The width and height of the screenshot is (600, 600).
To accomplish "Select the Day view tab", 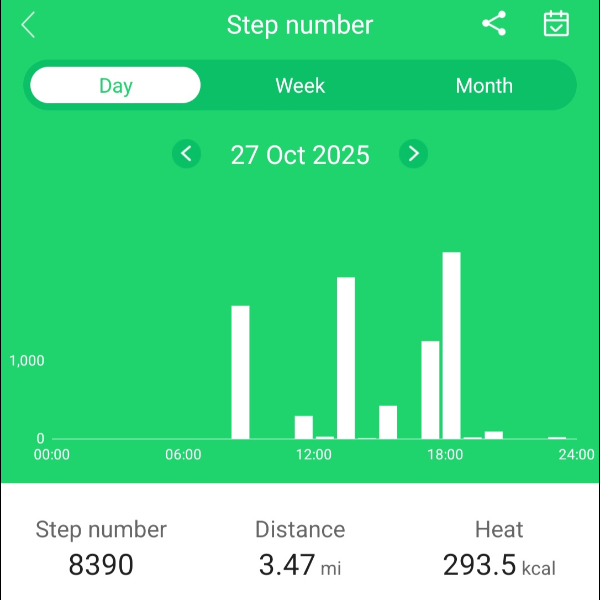I will (115, 86).
